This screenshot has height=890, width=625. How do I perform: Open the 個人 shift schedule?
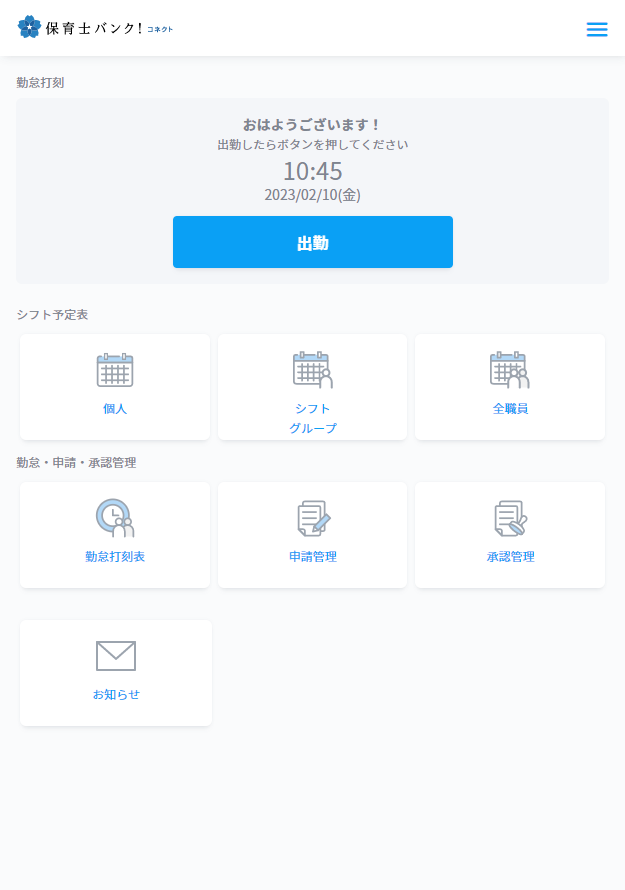click(x=115, y=386)
